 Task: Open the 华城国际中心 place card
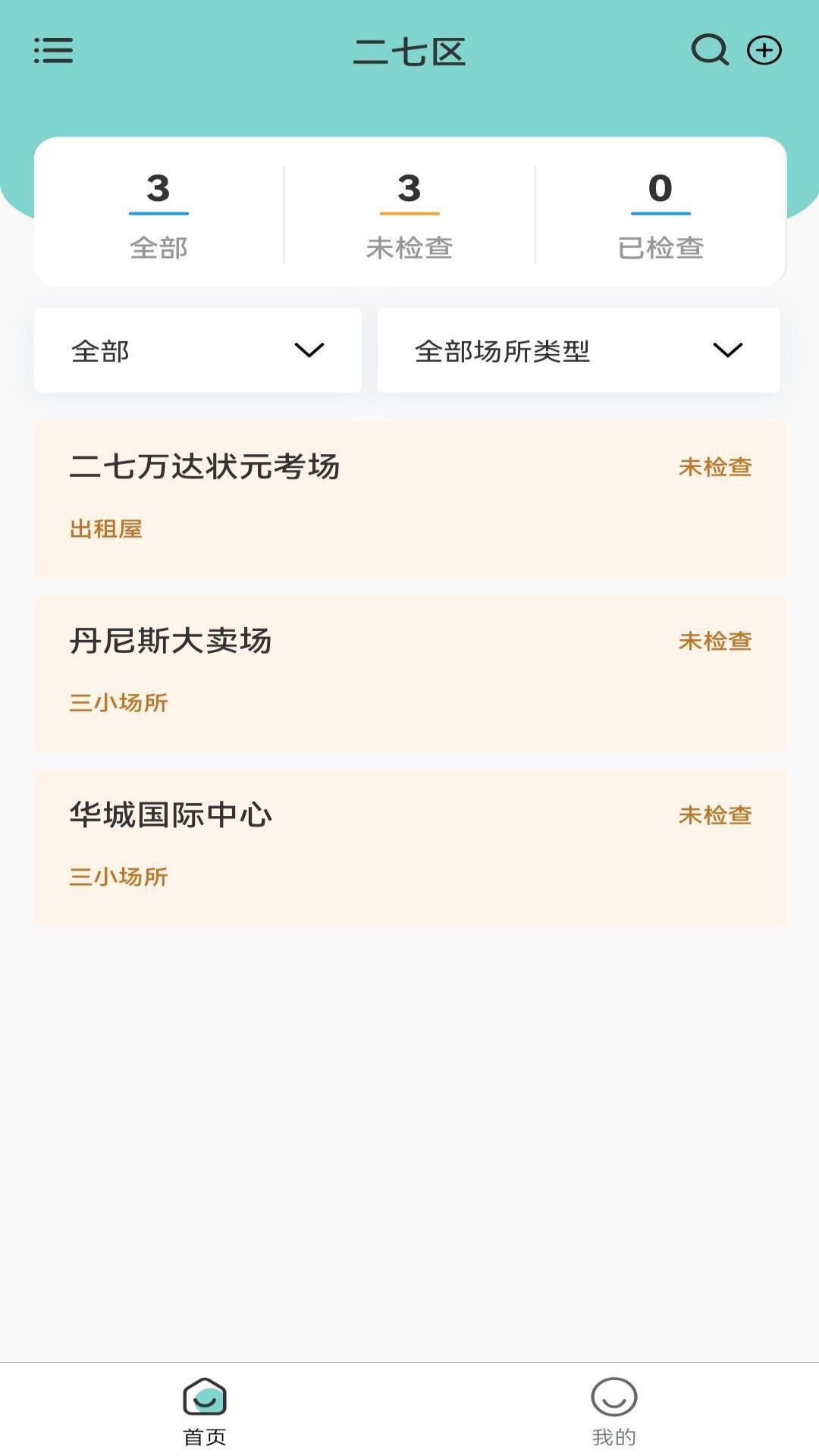[409, 846]
